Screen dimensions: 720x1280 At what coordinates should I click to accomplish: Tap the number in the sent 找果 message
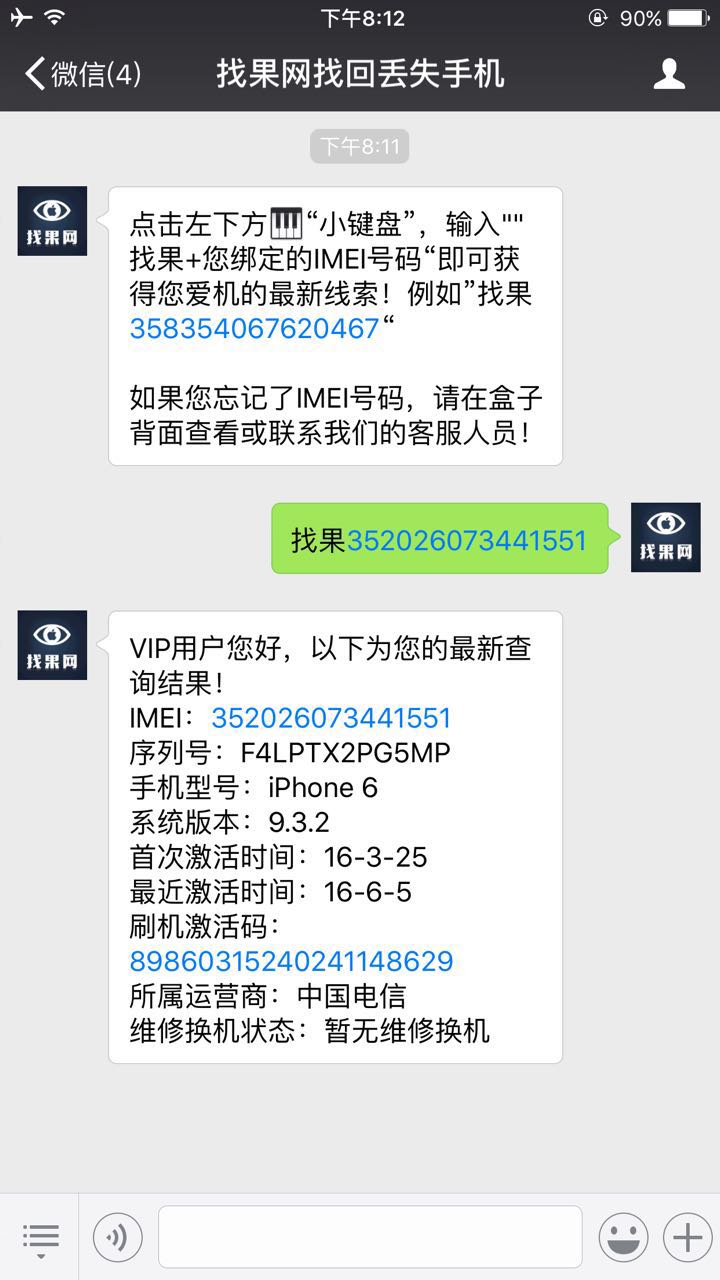(466, 541)
